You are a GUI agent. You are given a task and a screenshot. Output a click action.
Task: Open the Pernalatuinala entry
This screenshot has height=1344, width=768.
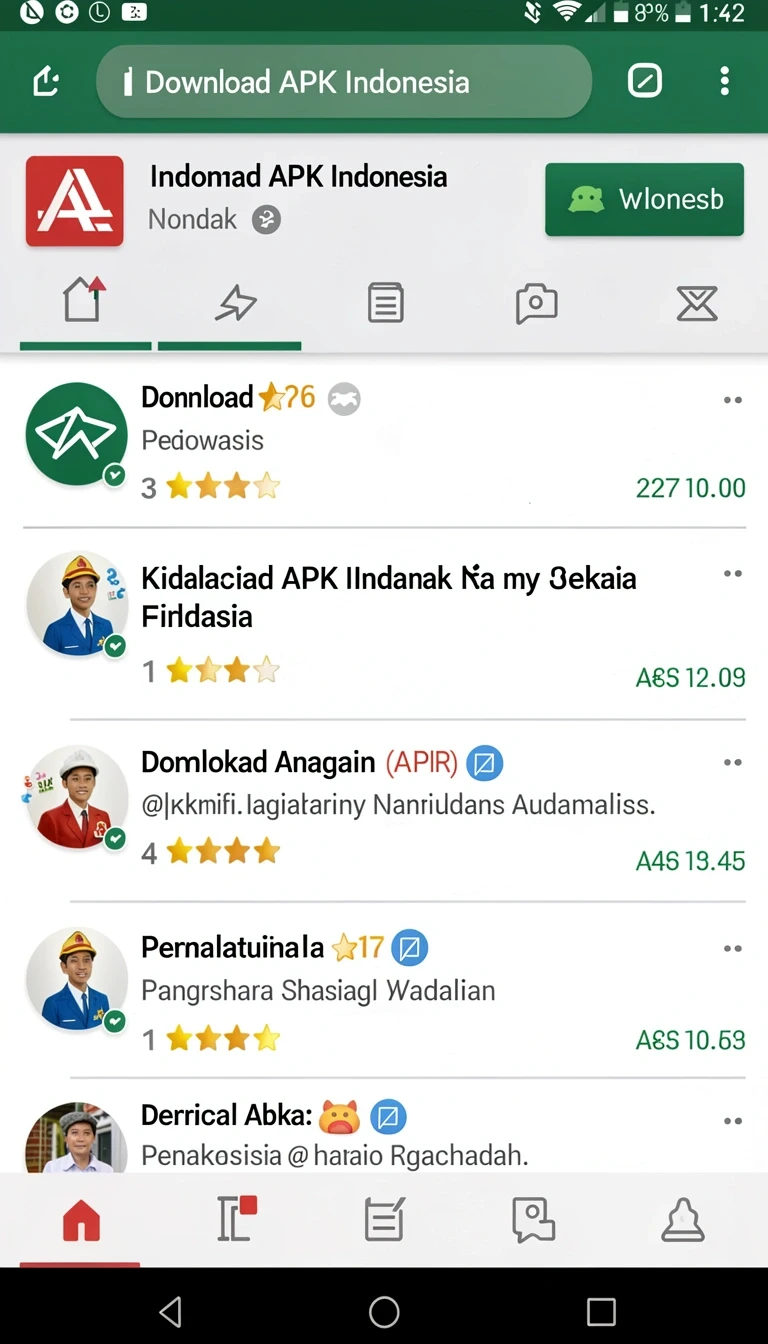[x=384, y=990]
